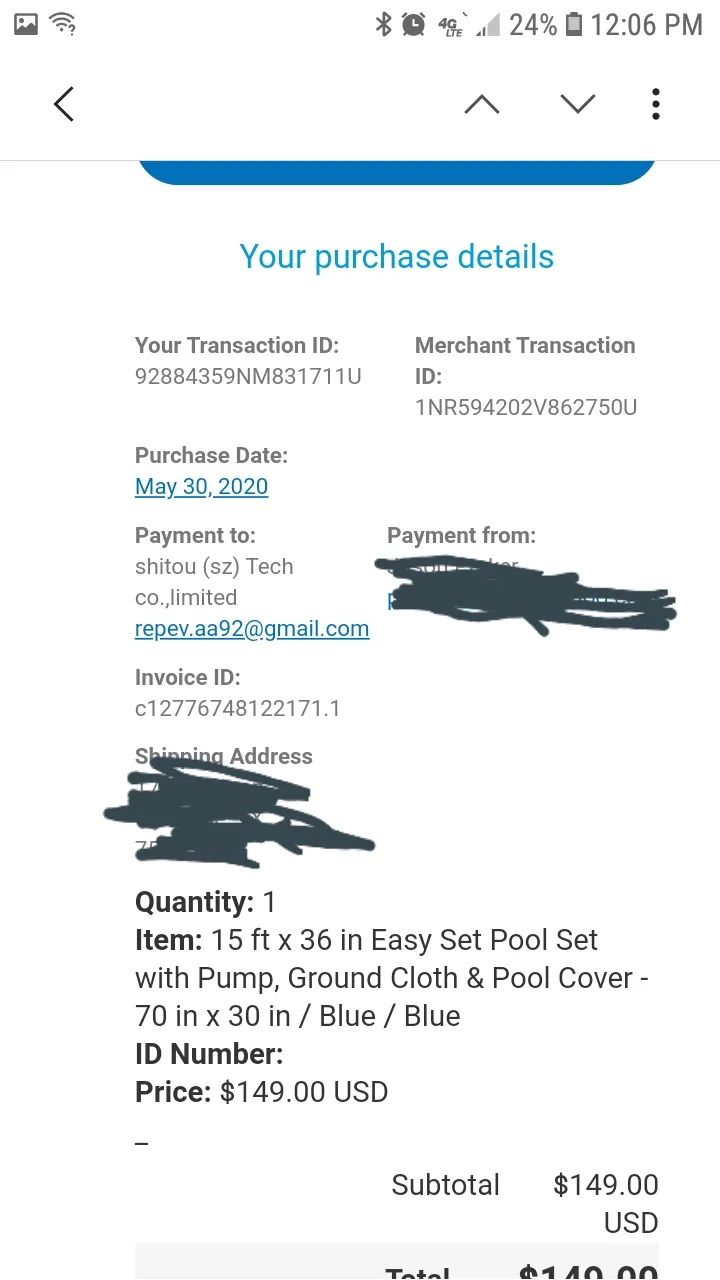Tap the repev.aa92@gmail.com email link
Screen dimensions: 720x1280
pos(252,629)
